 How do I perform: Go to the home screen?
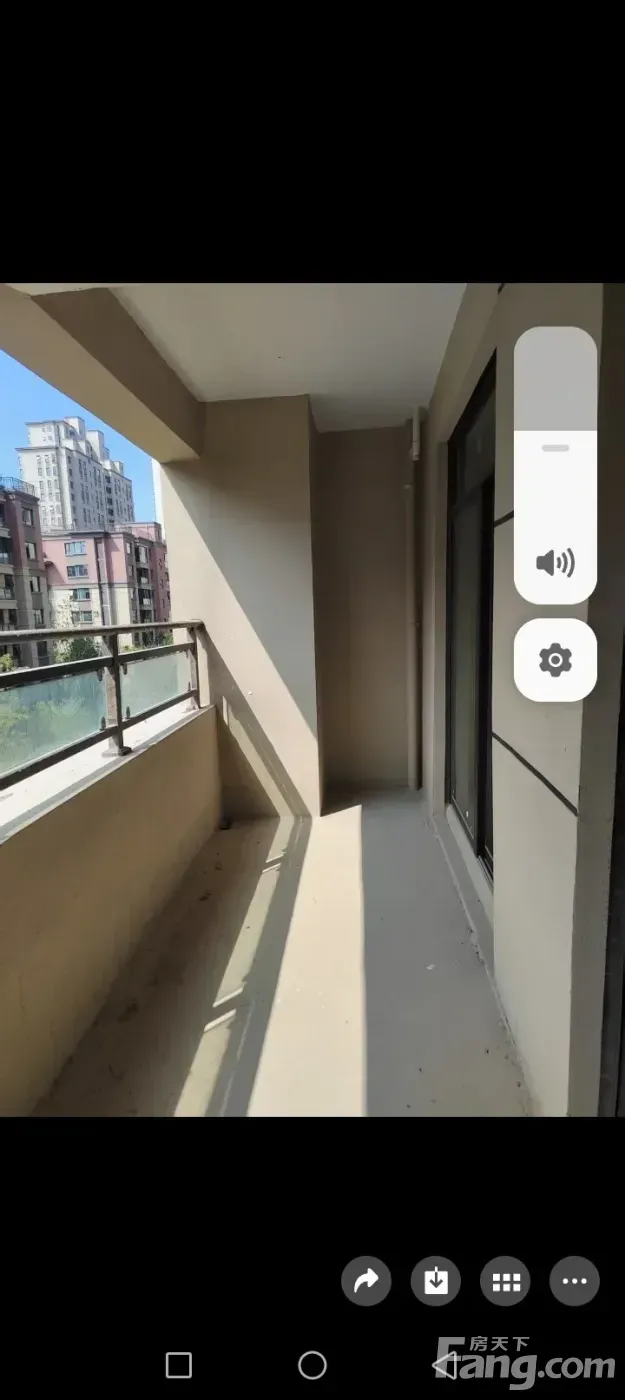point(312,1365)
